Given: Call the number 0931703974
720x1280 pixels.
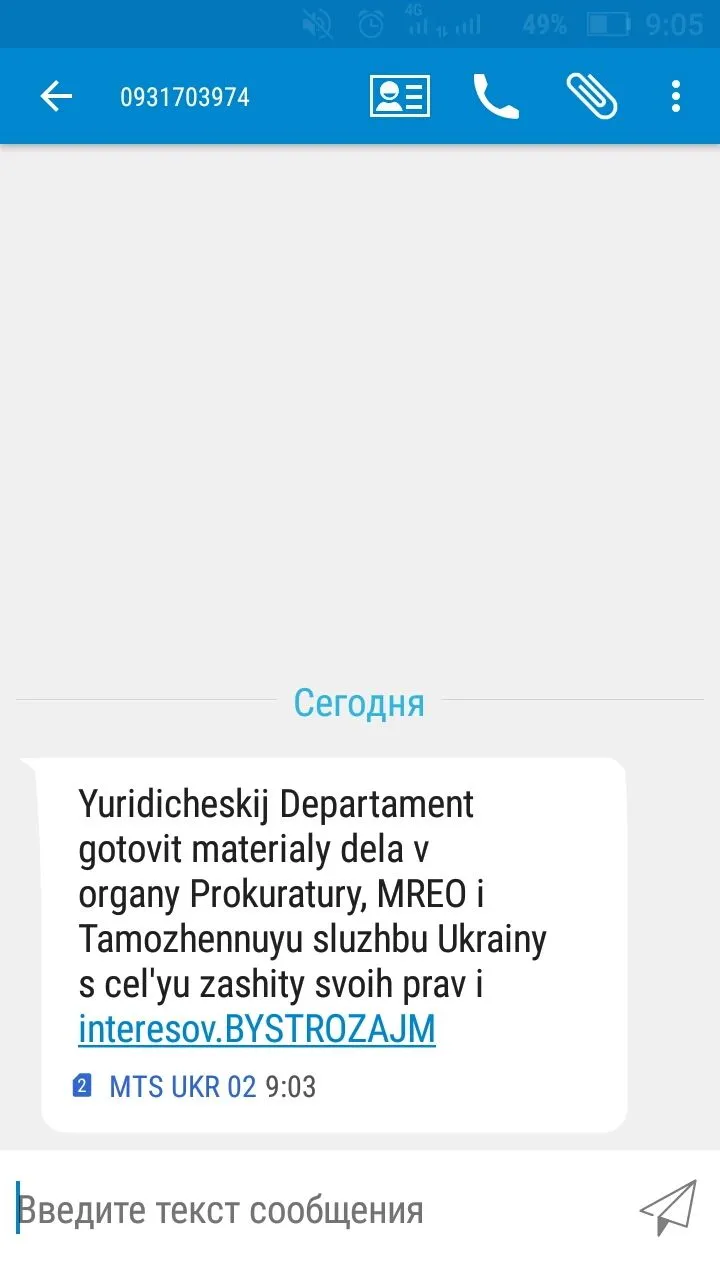Looking at the screenshot, I should pos(496,97).
